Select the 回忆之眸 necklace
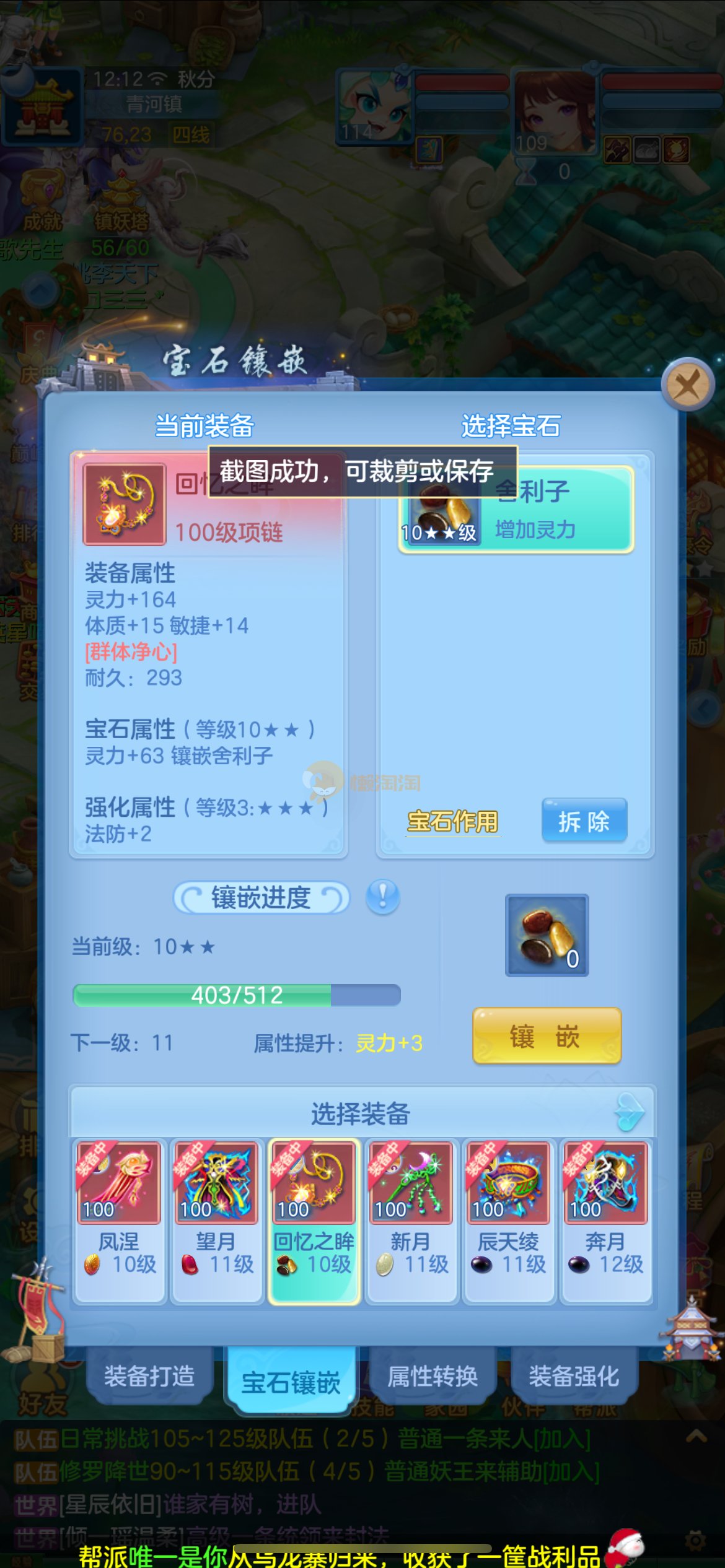Viewport: 725px width, 1568px height. (x=314, y=1219)
